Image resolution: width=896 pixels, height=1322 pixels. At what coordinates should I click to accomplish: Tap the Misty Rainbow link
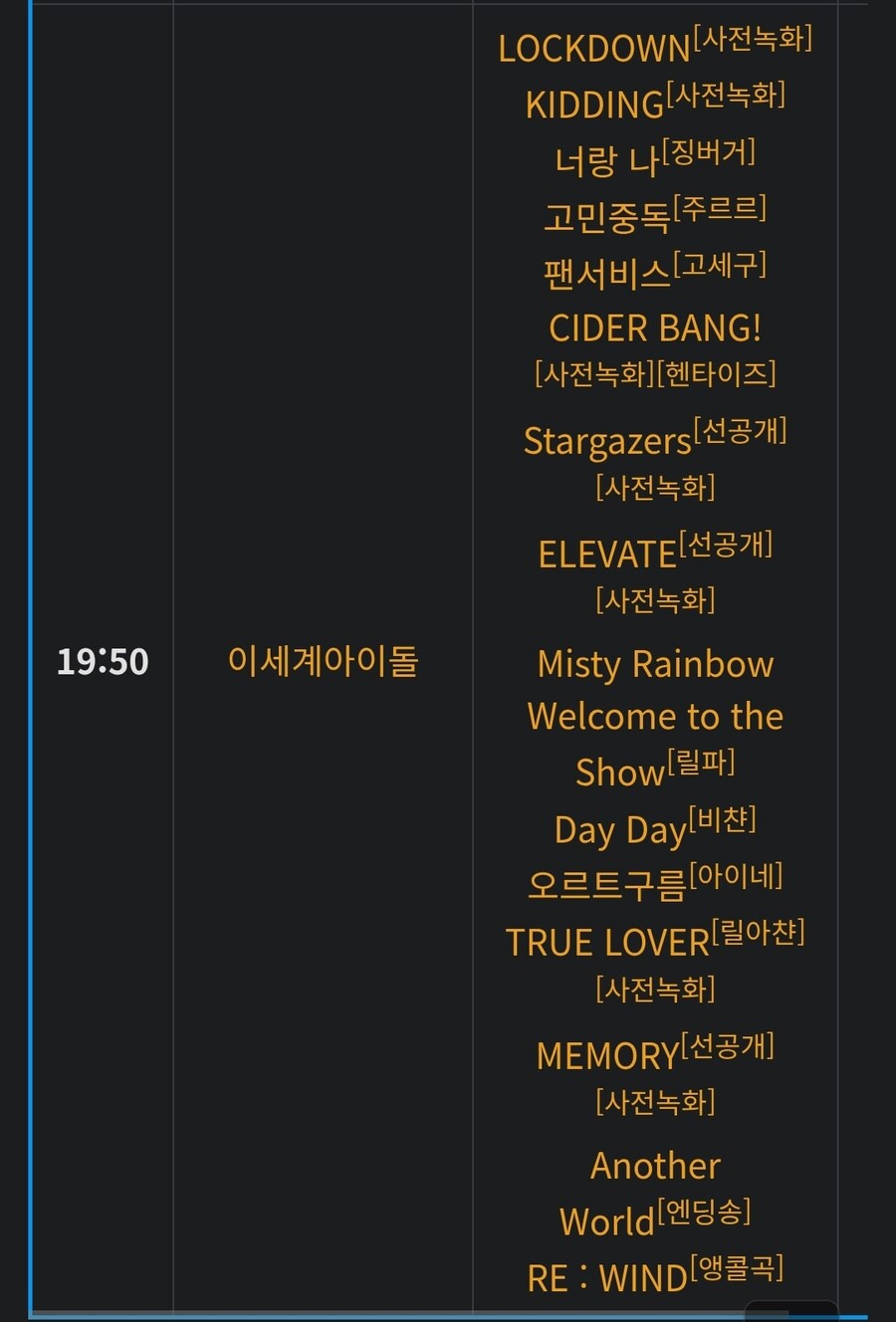655,664
